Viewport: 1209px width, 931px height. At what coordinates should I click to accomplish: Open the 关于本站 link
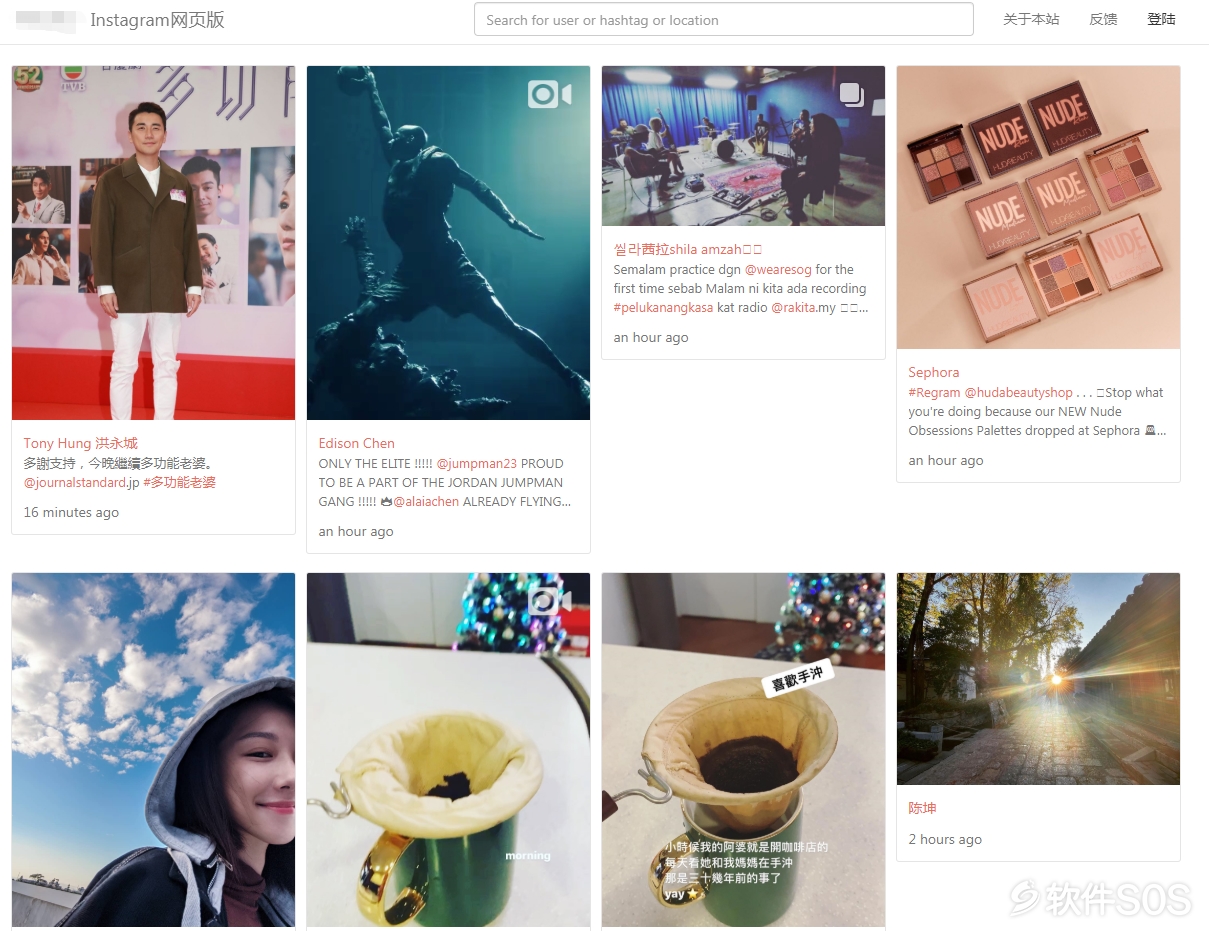point(1031,20)
